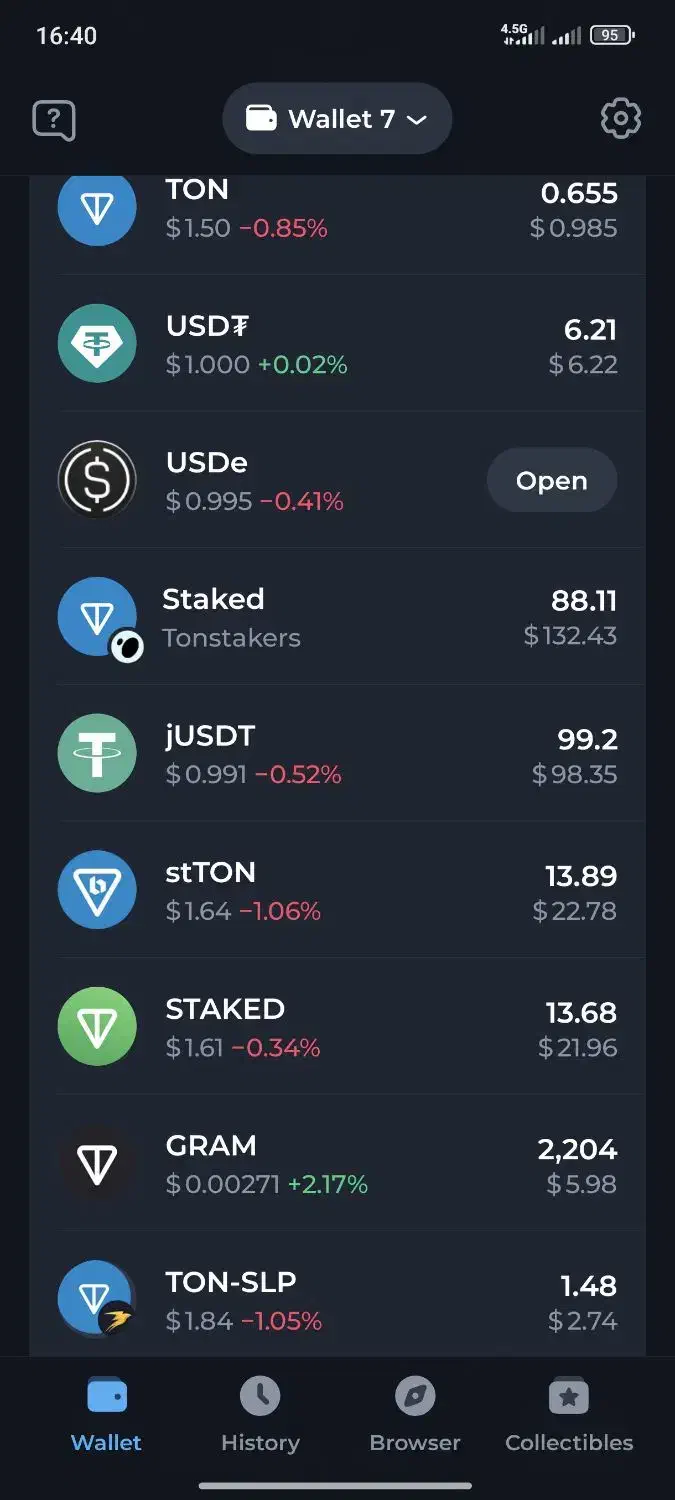Tap the Open button for USDe
The width and height of the screenshot is (675, 1500).
pos(551,481)
